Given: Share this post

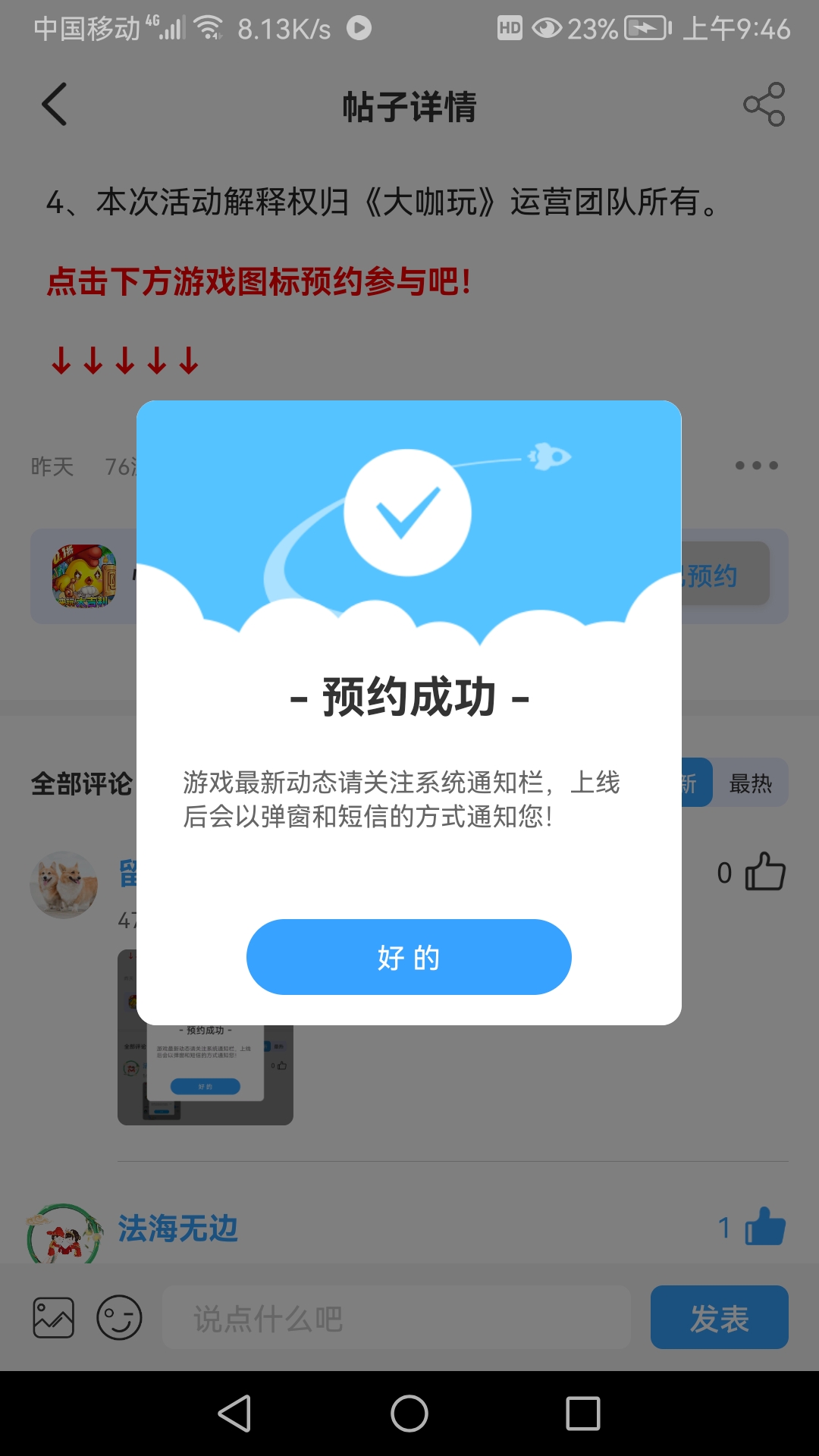Looking at the screenshot, I should [x=764, y=105].
